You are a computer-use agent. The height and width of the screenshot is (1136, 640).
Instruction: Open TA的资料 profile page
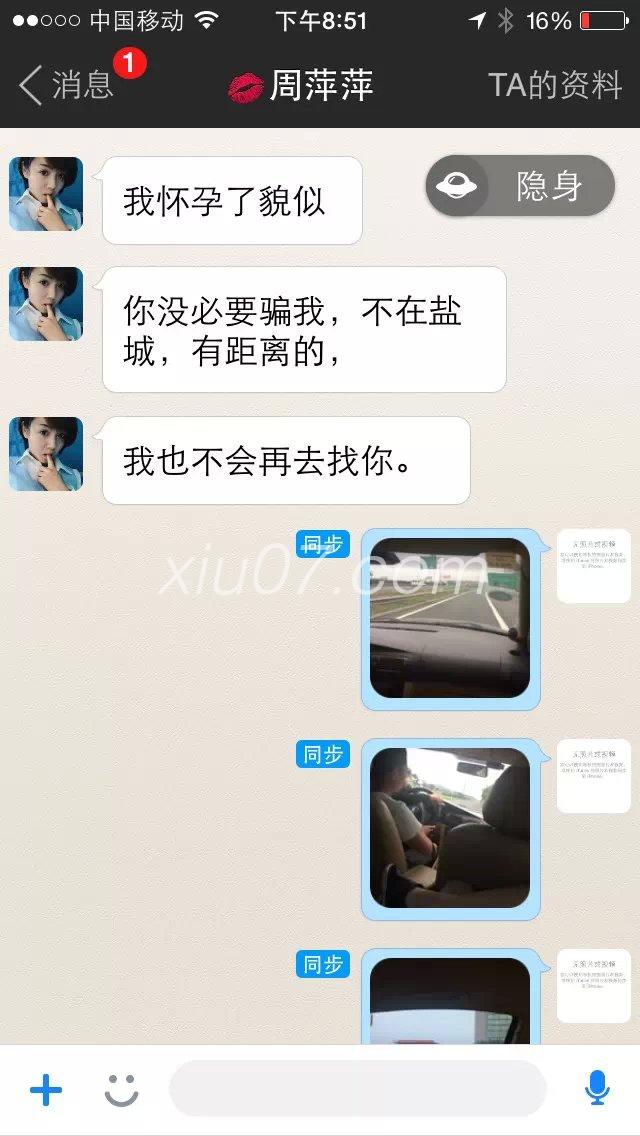tap(554, 86)
